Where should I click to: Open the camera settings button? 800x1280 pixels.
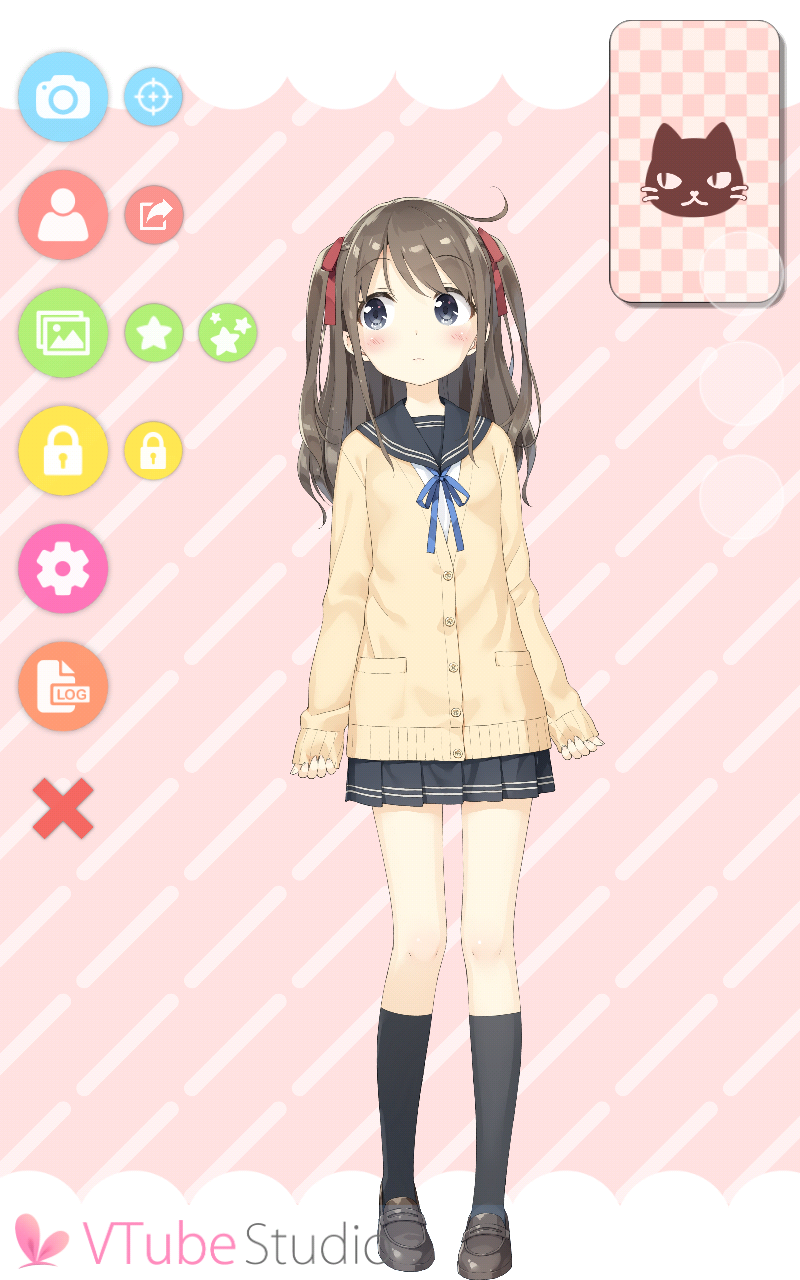pyautogui.click(x=63, y=97)
